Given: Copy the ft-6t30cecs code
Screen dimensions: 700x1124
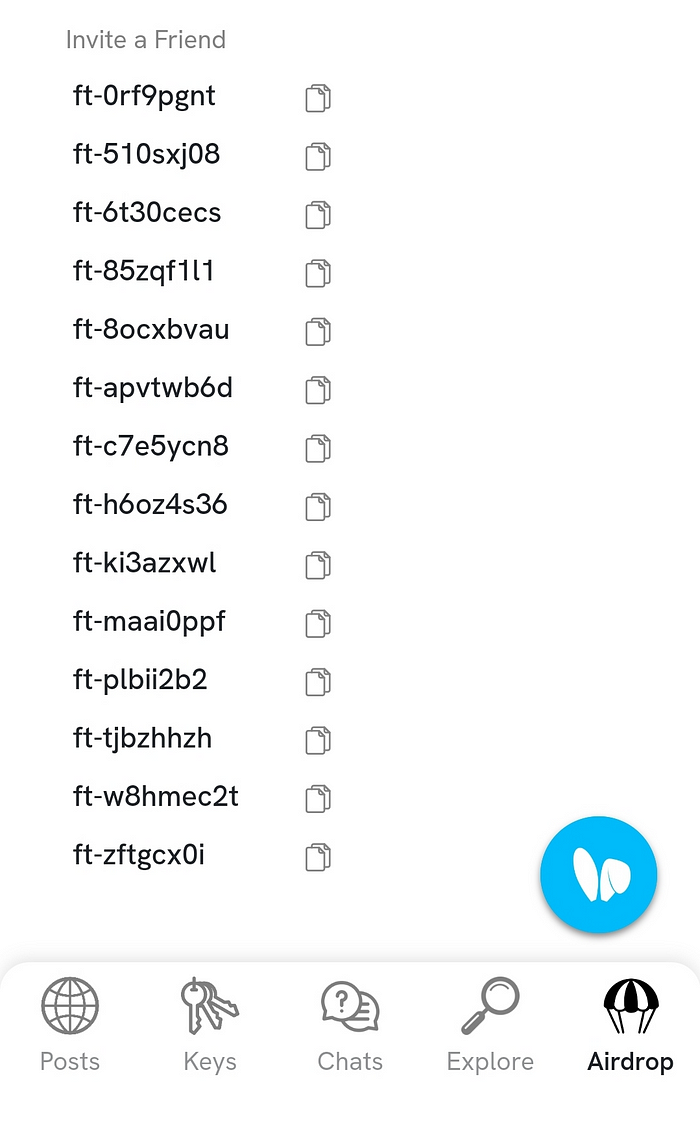Looking at the screenshot, I should click(x=318, y=215).
